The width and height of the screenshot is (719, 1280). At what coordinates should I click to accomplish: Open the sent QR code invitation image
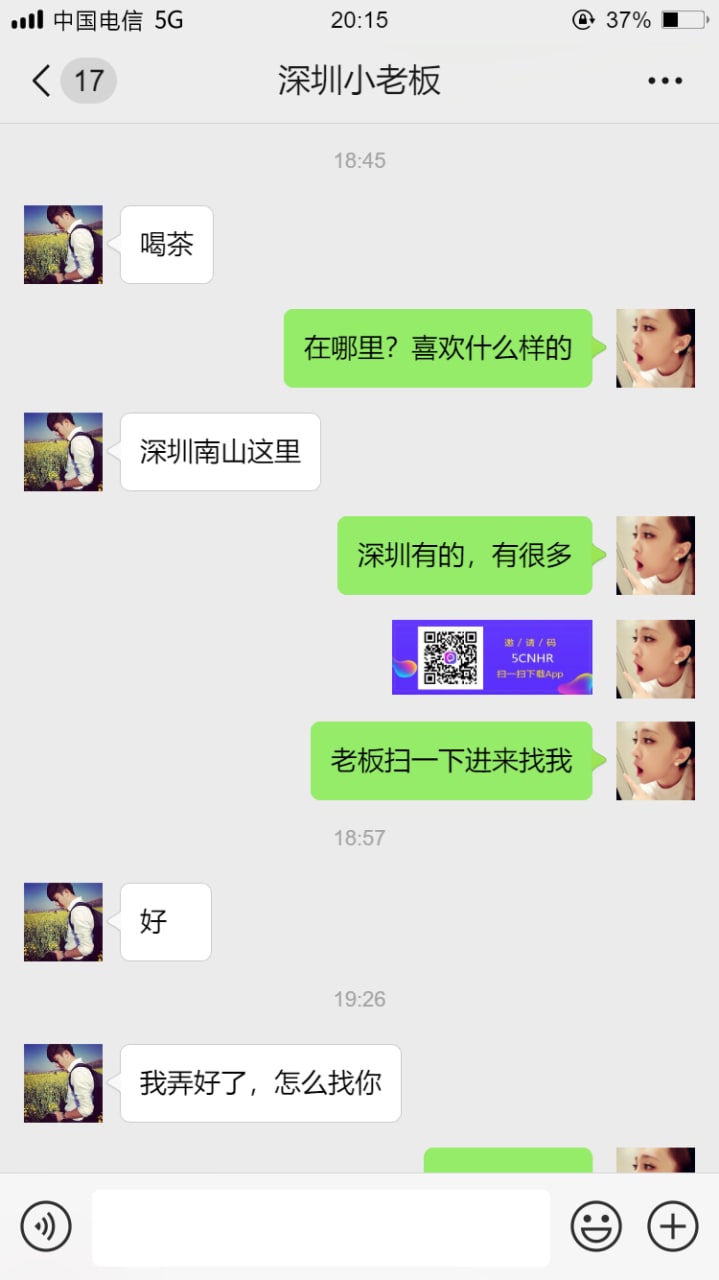tap(492, 657)
